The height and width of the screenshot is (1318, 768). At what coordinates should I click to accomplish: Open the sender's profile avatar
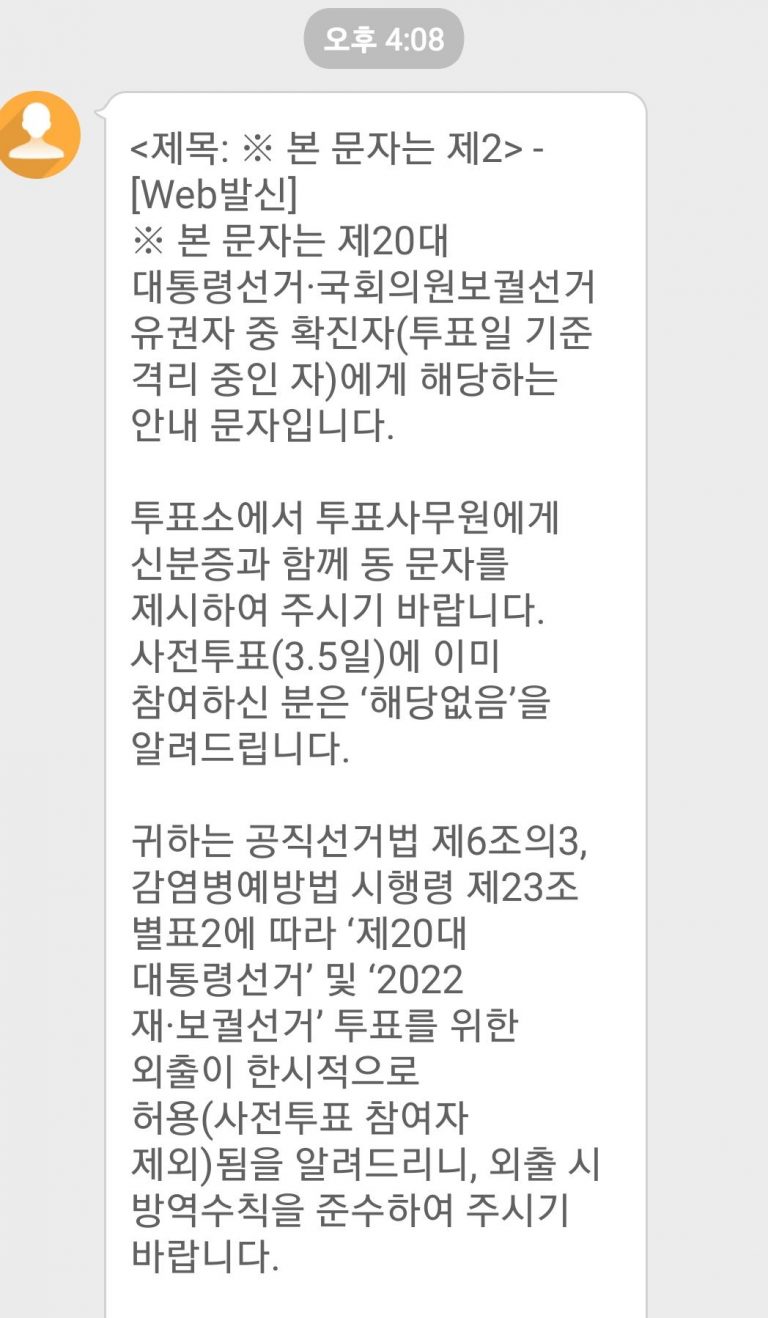tap(38, 135)
